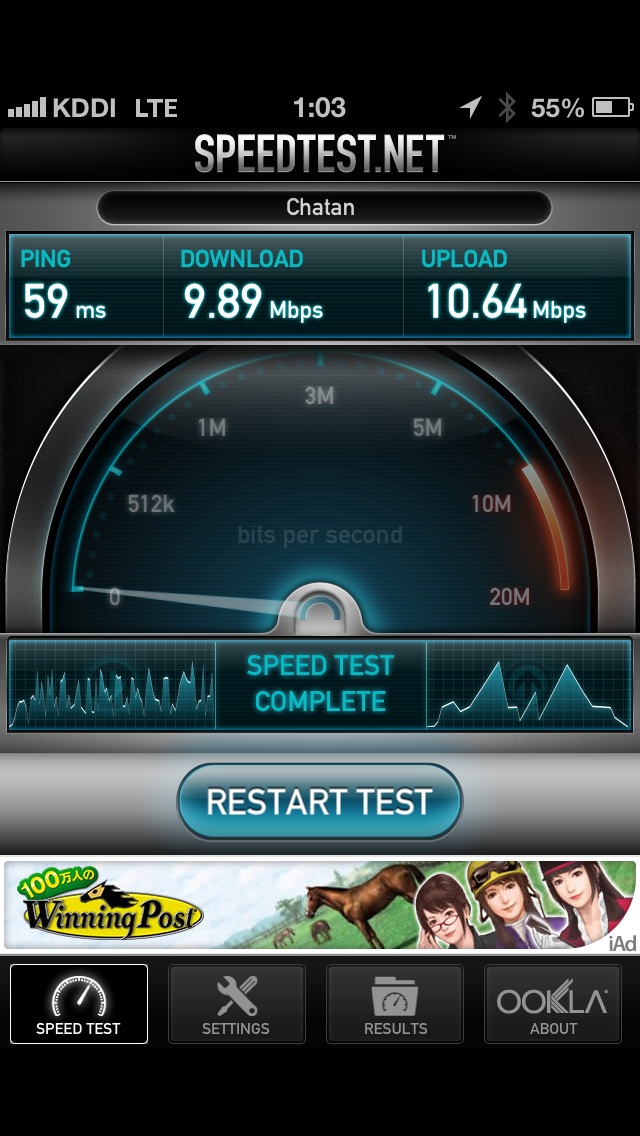
Task: Open the Ookla About tab
Action: pyautogui.click(x=552, y=1003)
